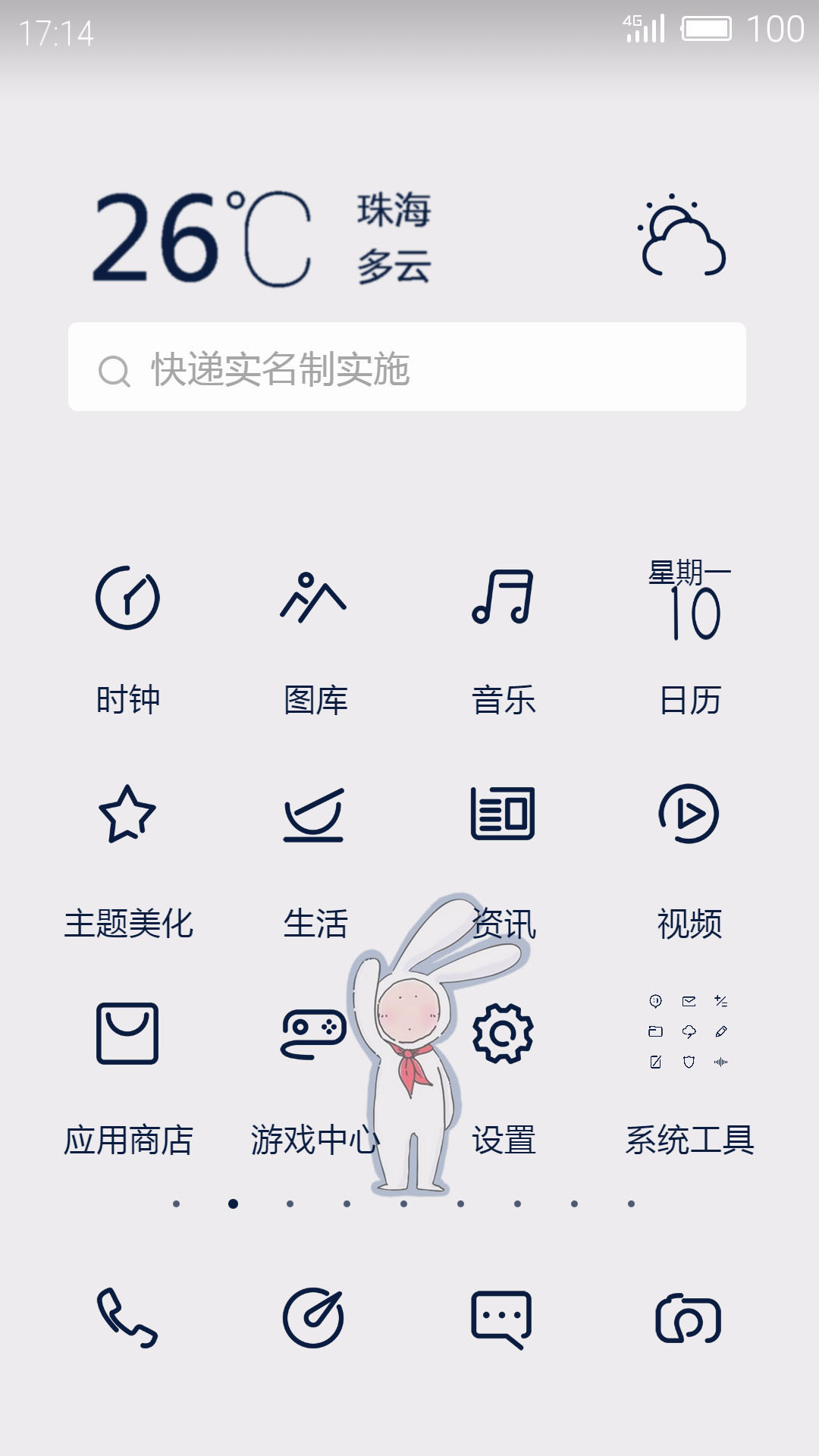Launch the browser from the dock
The width and height of the screenshot is (819, 1456).
point(313,1318)
